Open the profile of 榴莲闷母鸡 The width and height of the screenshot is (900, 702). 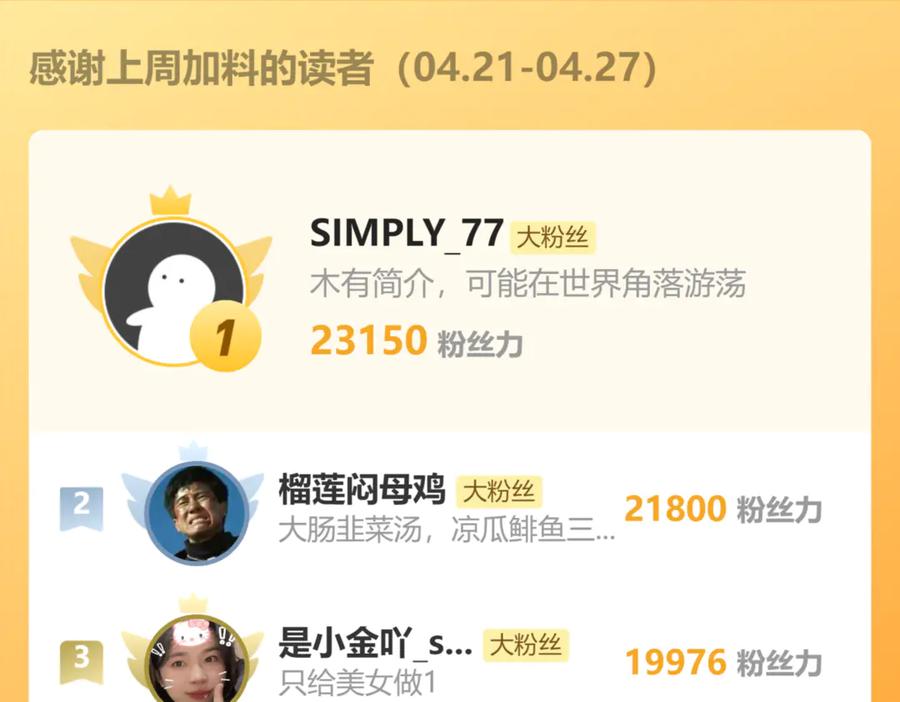coord(362,489)
